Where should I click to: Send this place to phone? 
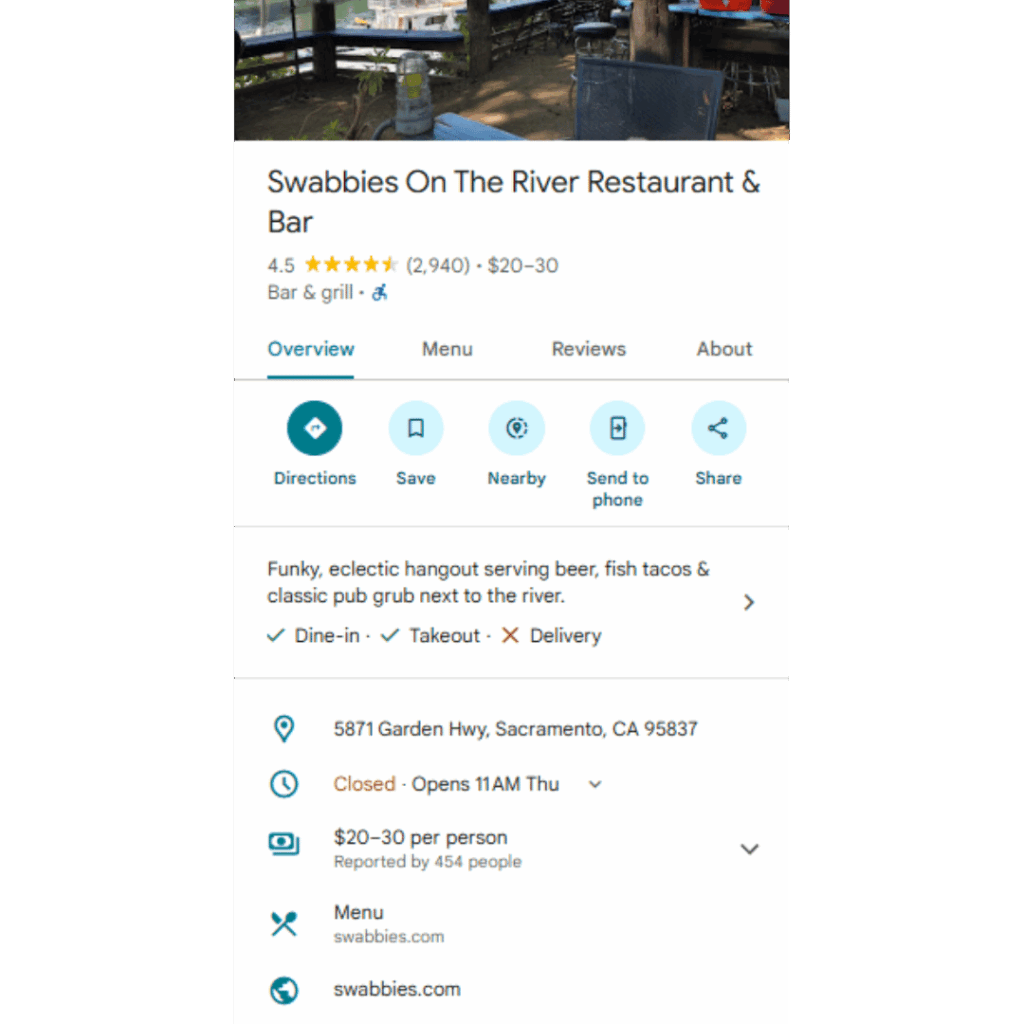pyautogui.click(x=617, y=428)
